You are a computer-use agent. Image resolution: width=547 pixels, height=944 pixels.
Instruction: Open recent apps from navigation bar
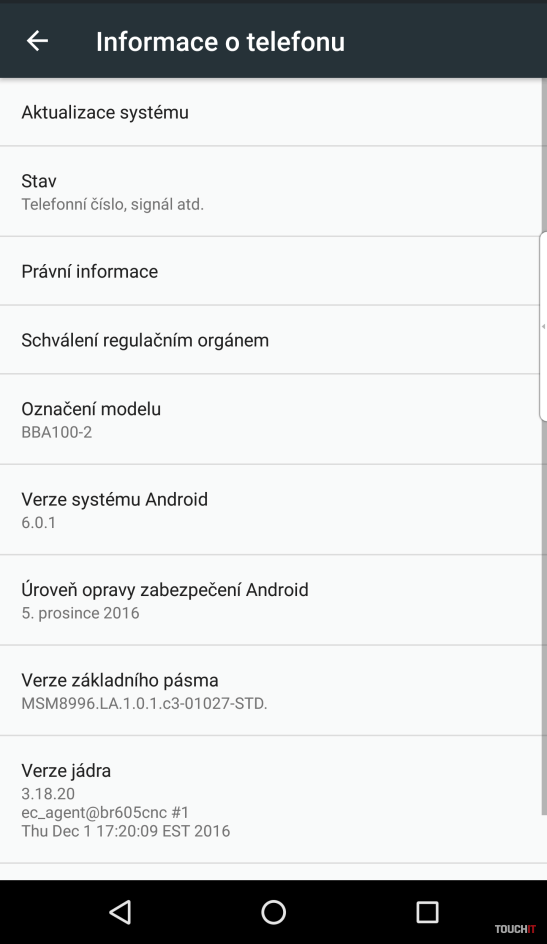click(427, 911)
